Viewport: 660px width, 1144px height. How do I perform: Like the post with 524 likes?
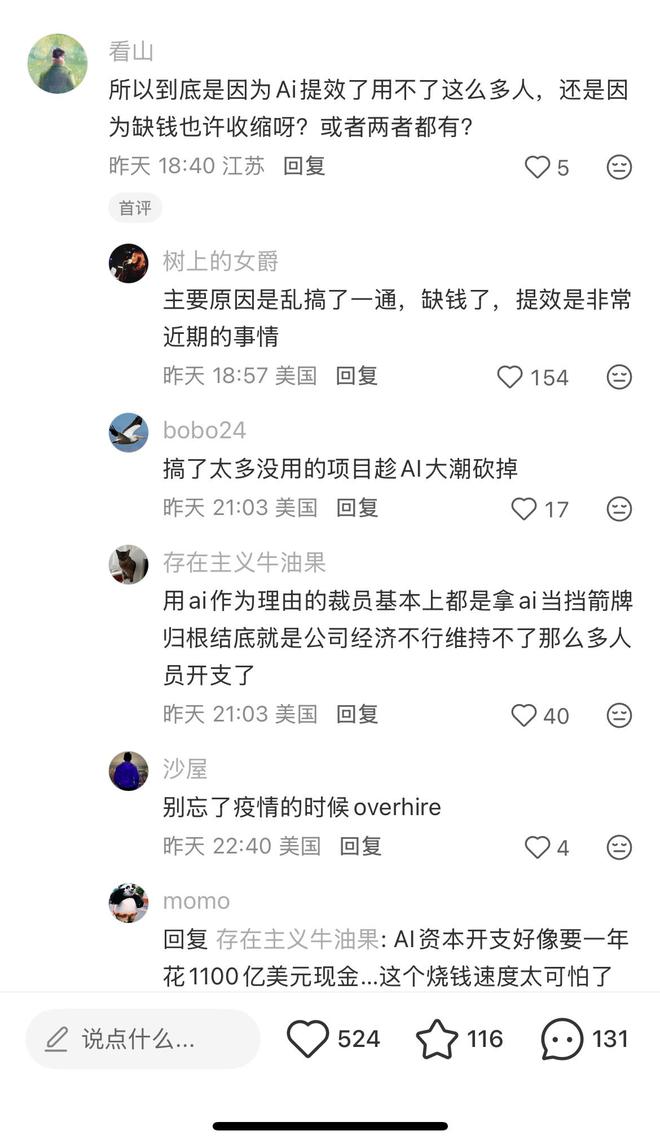point(308,1039)
